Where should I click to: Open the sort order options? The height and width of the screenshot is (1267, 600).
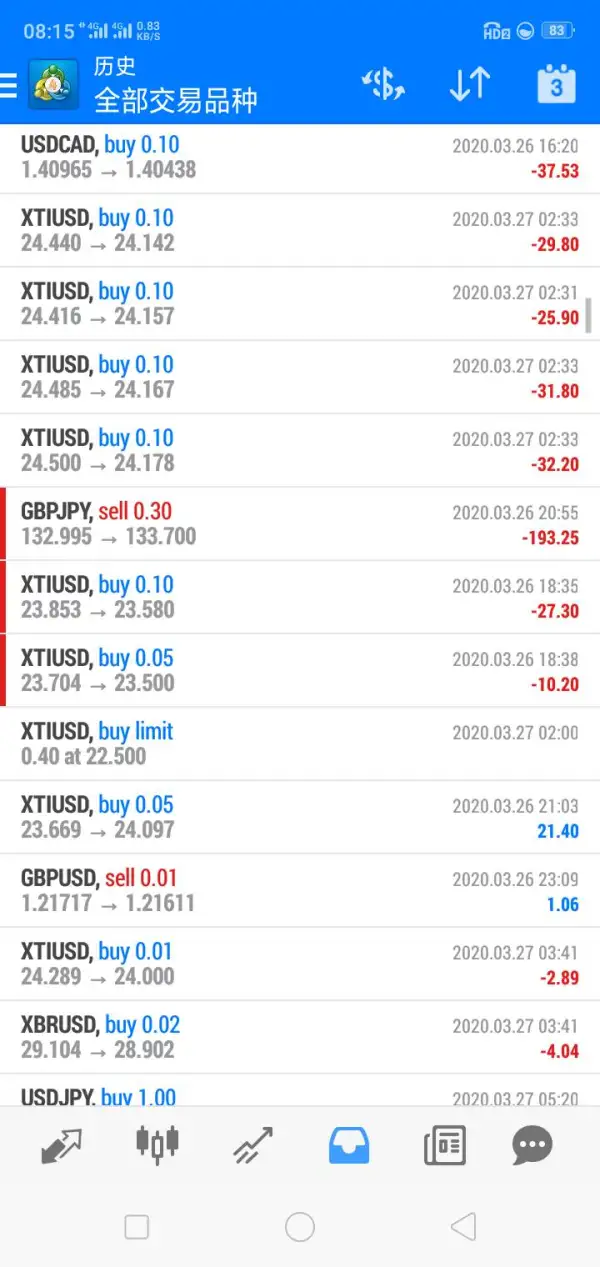[x=468, y=86]
